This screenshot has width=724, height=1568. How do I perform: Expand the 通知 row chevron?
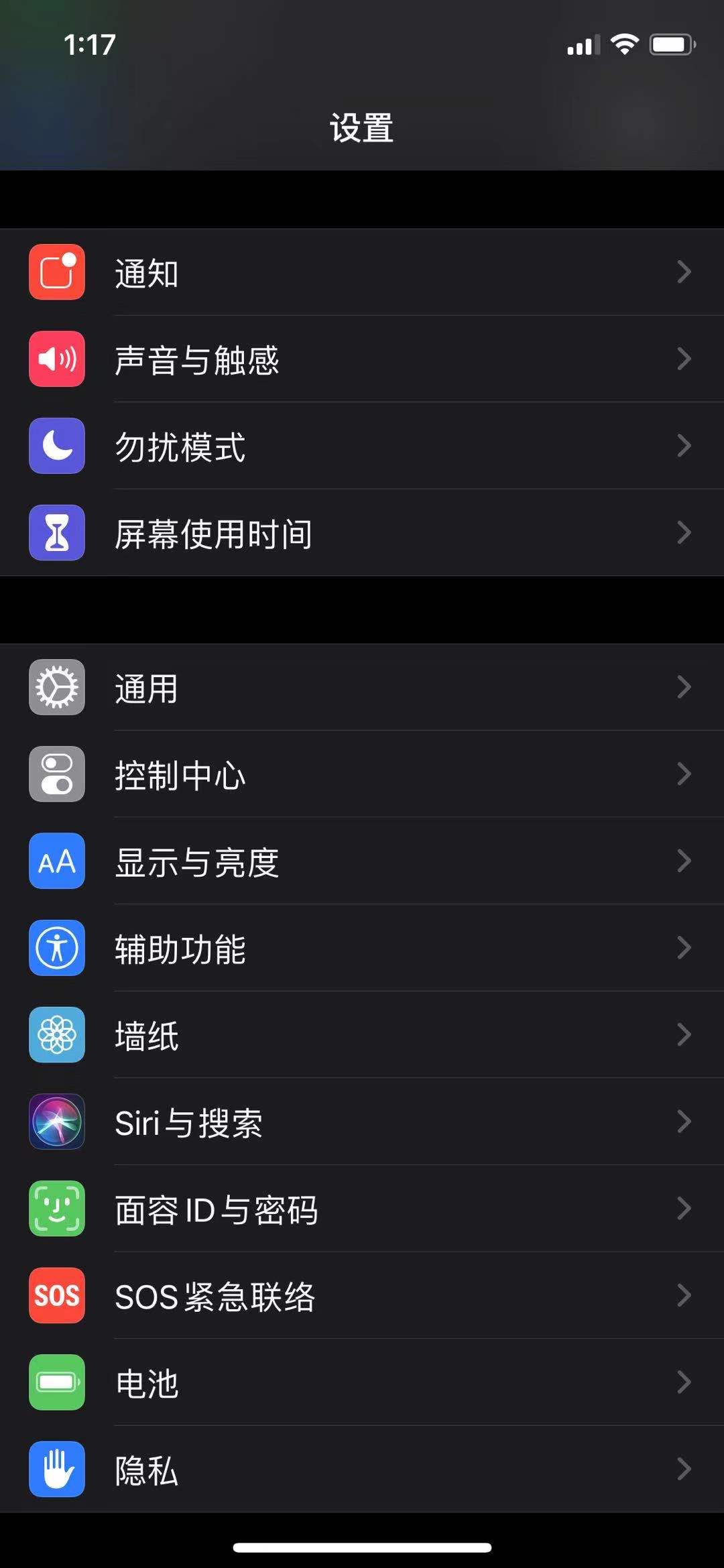click(x=684, y=272)
